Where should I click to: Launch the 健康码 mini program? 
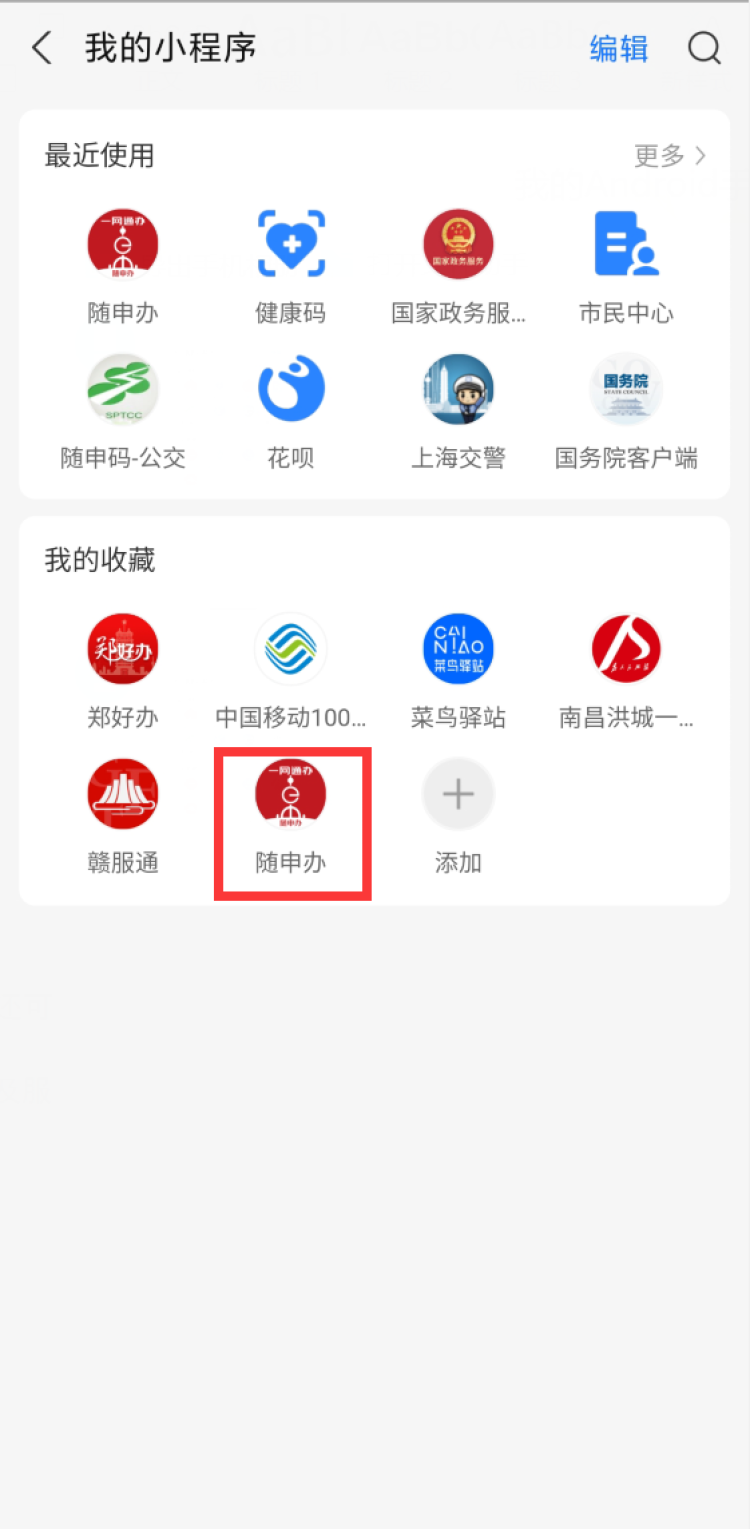pos(291,267)
